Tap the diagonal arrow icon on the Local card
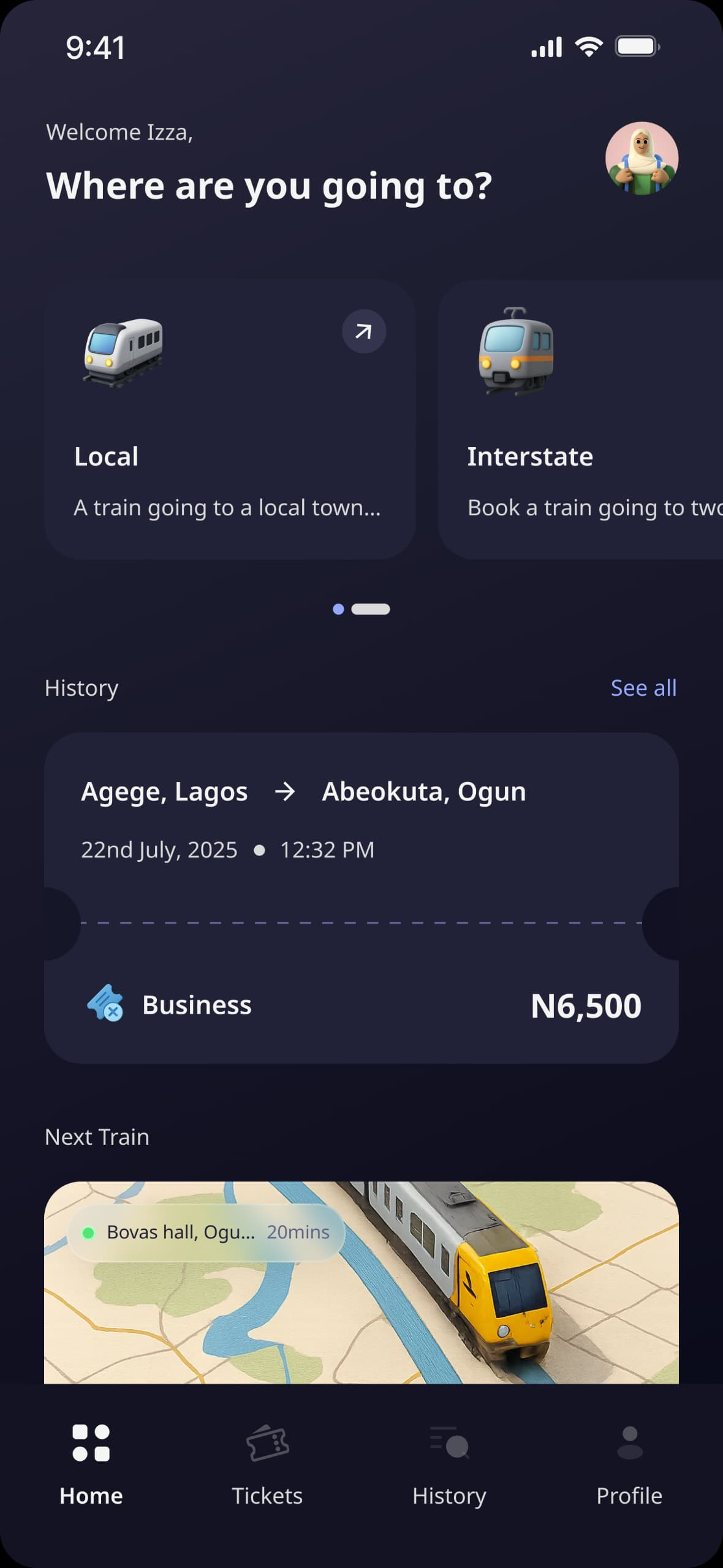Screen dimensions: 723x1568 pyautogui.click(x=363, y=331)
